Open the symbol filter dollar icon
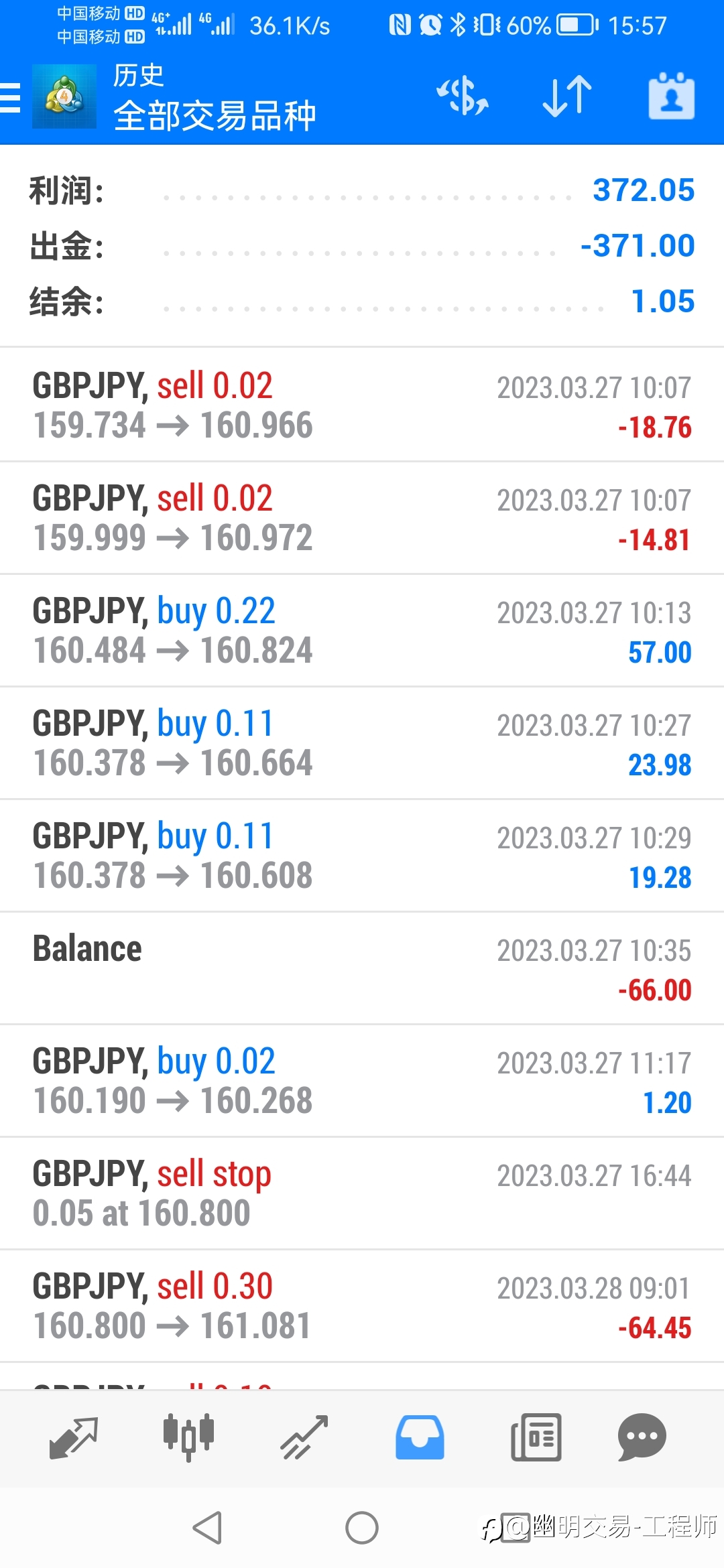The width and height of the screenshot is (724, 1568). (x=463, y=96)
